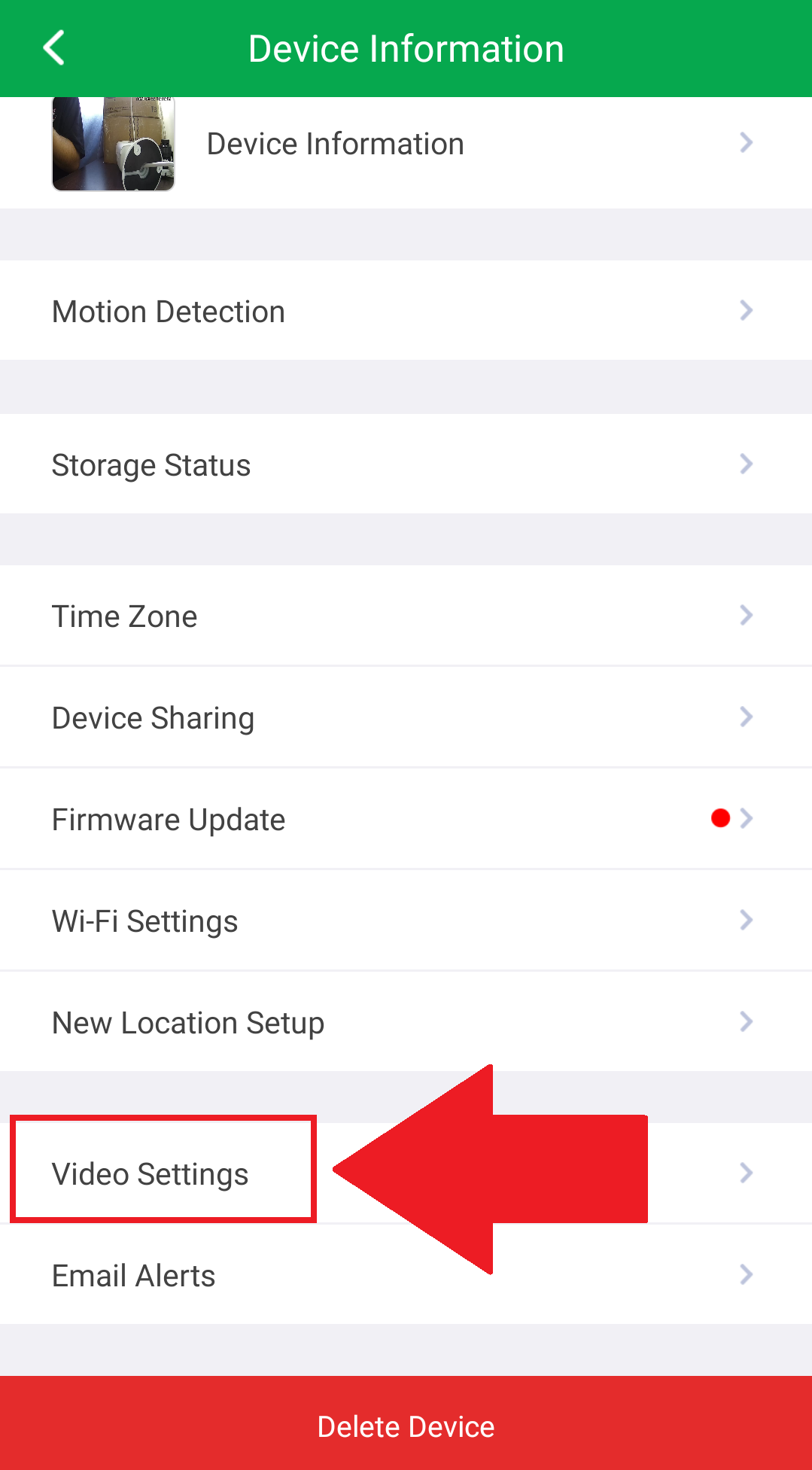Go back using the header arrow
Image resolution: width=812 pixels, height=1470 pixels.
point(54,49)
